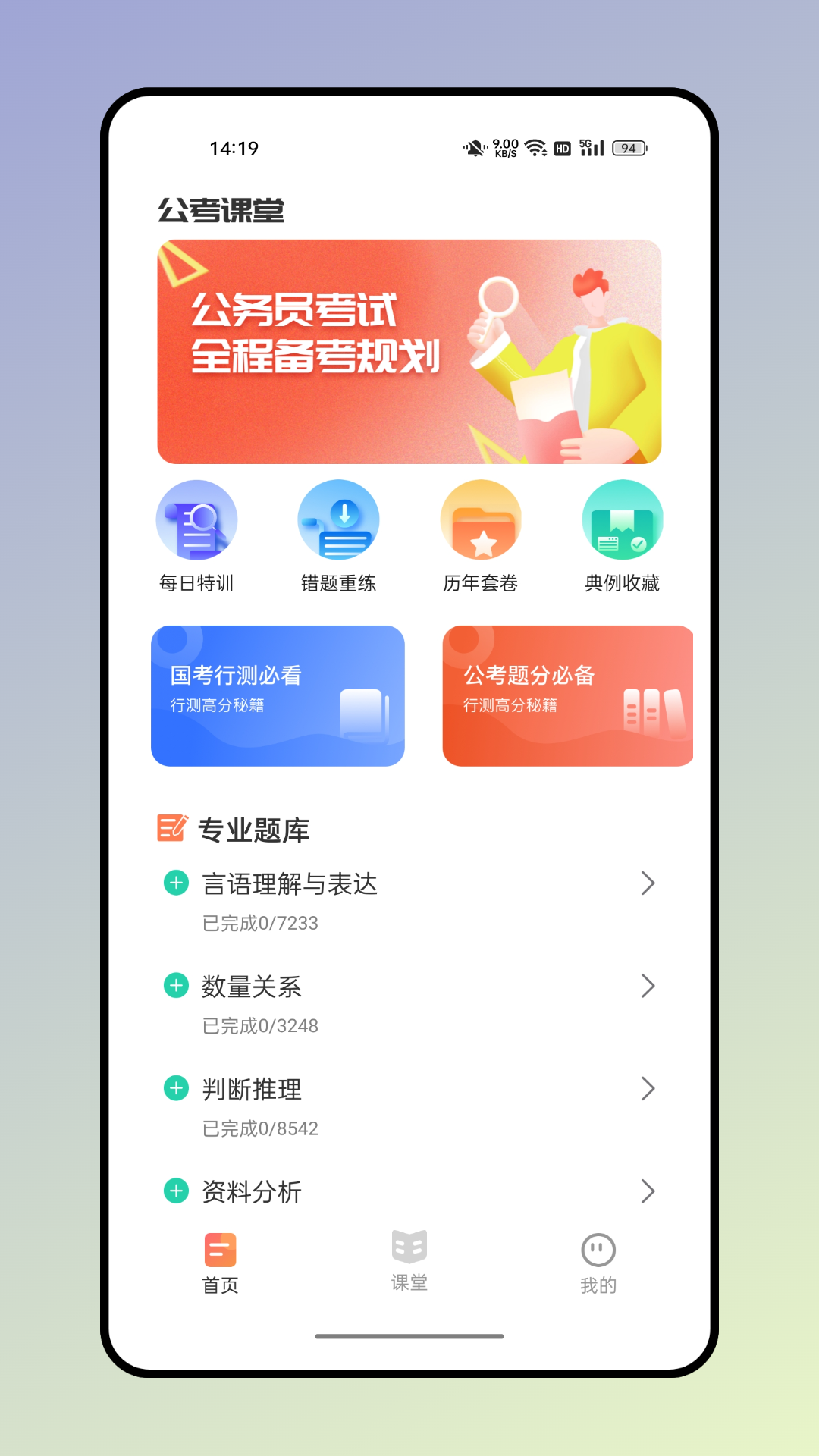Open 典例收藏 saved examples

(x=623, y=536)
